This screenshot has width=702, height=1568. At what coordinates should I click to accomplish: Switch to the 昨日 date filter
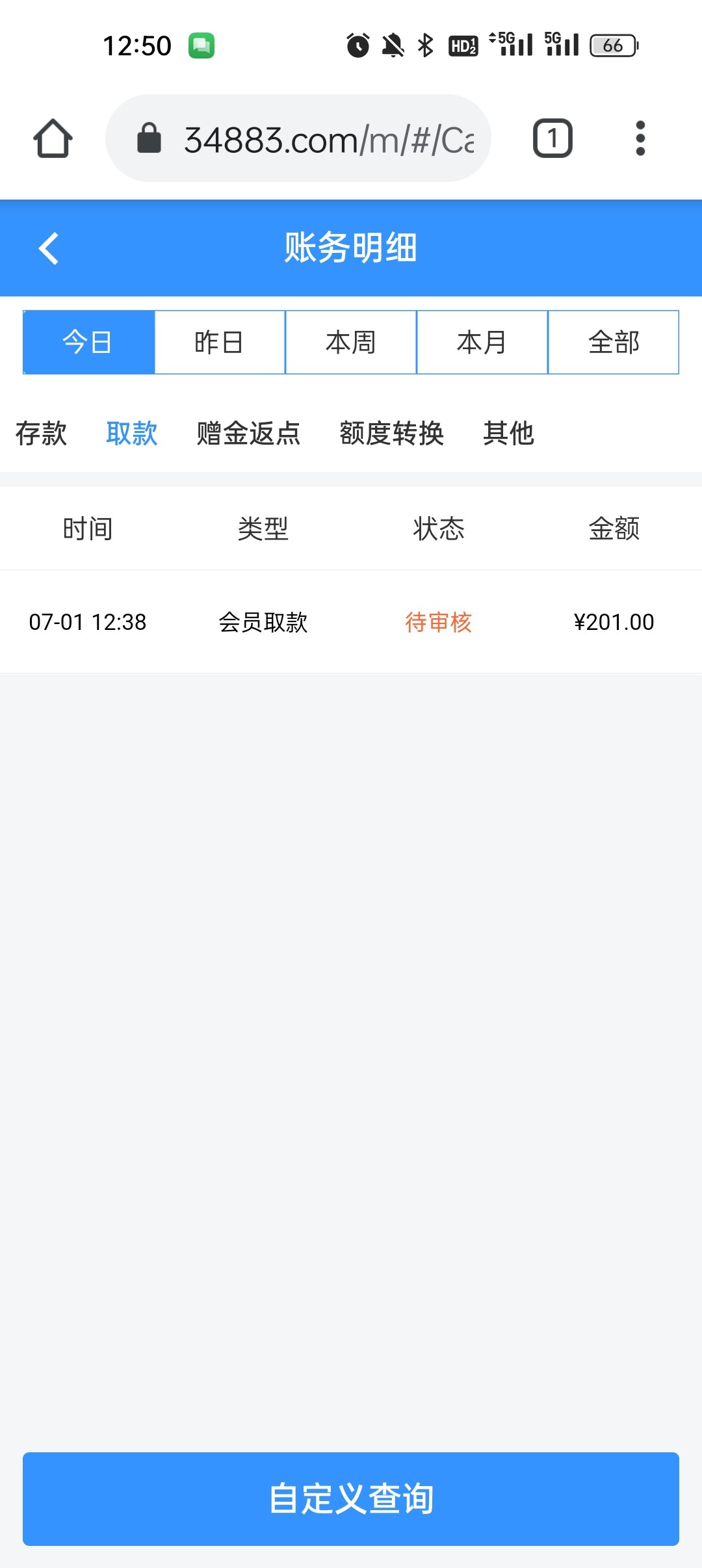(x=220, y=343)
